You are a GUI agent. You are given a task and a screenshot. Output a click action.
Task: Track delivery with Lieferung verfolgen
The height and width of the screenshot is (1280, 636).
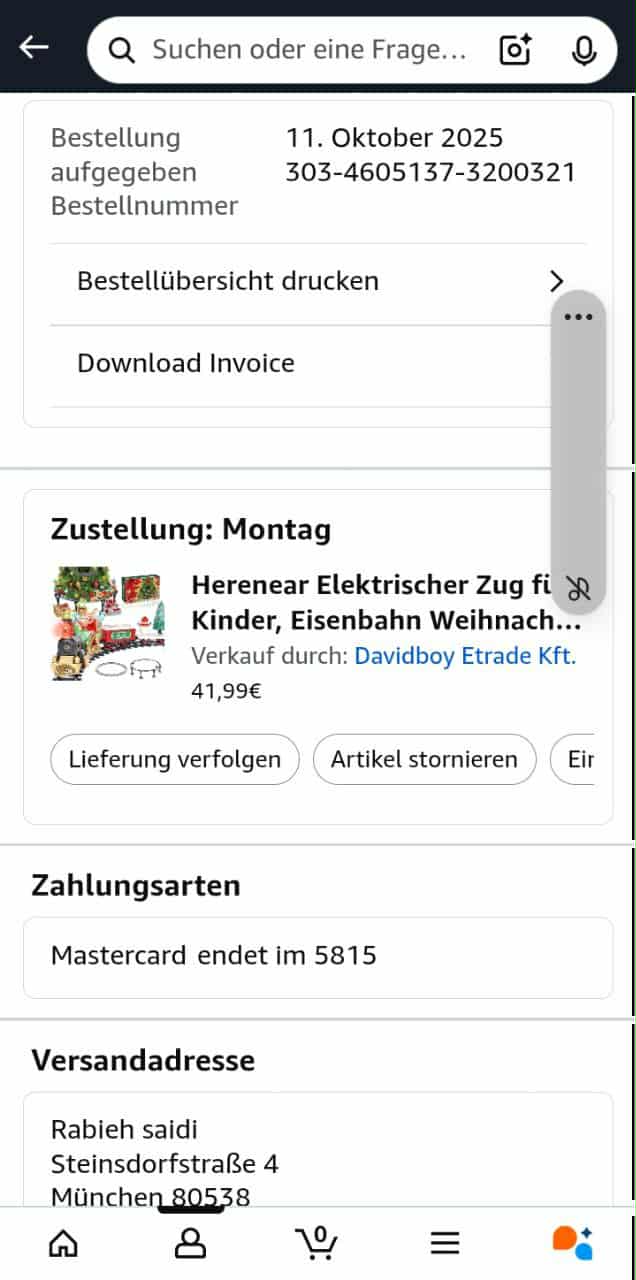click(175, 759)
